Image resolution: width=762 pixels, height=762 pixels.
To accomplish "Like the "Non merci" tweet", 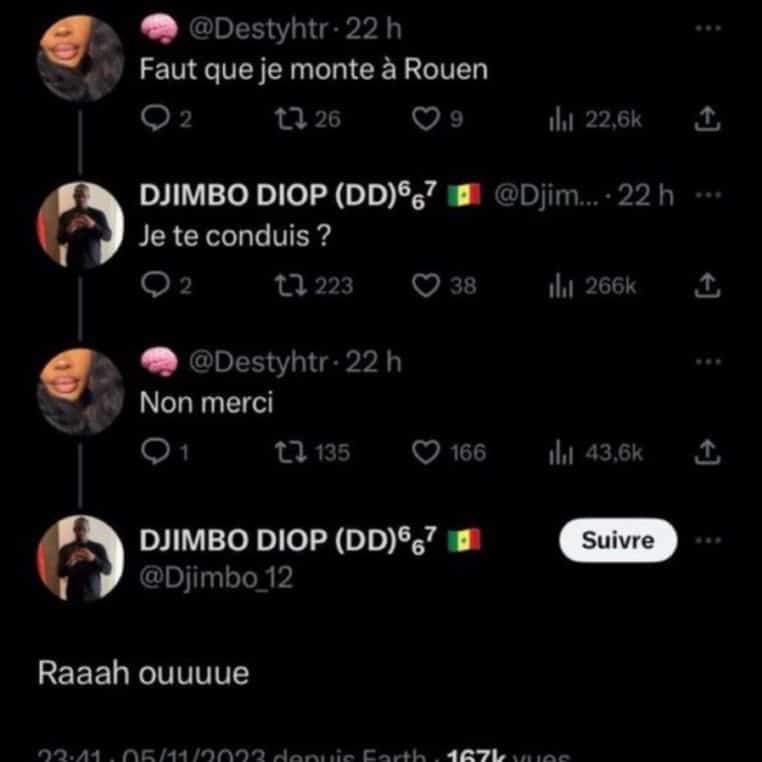I will [427, 453].
